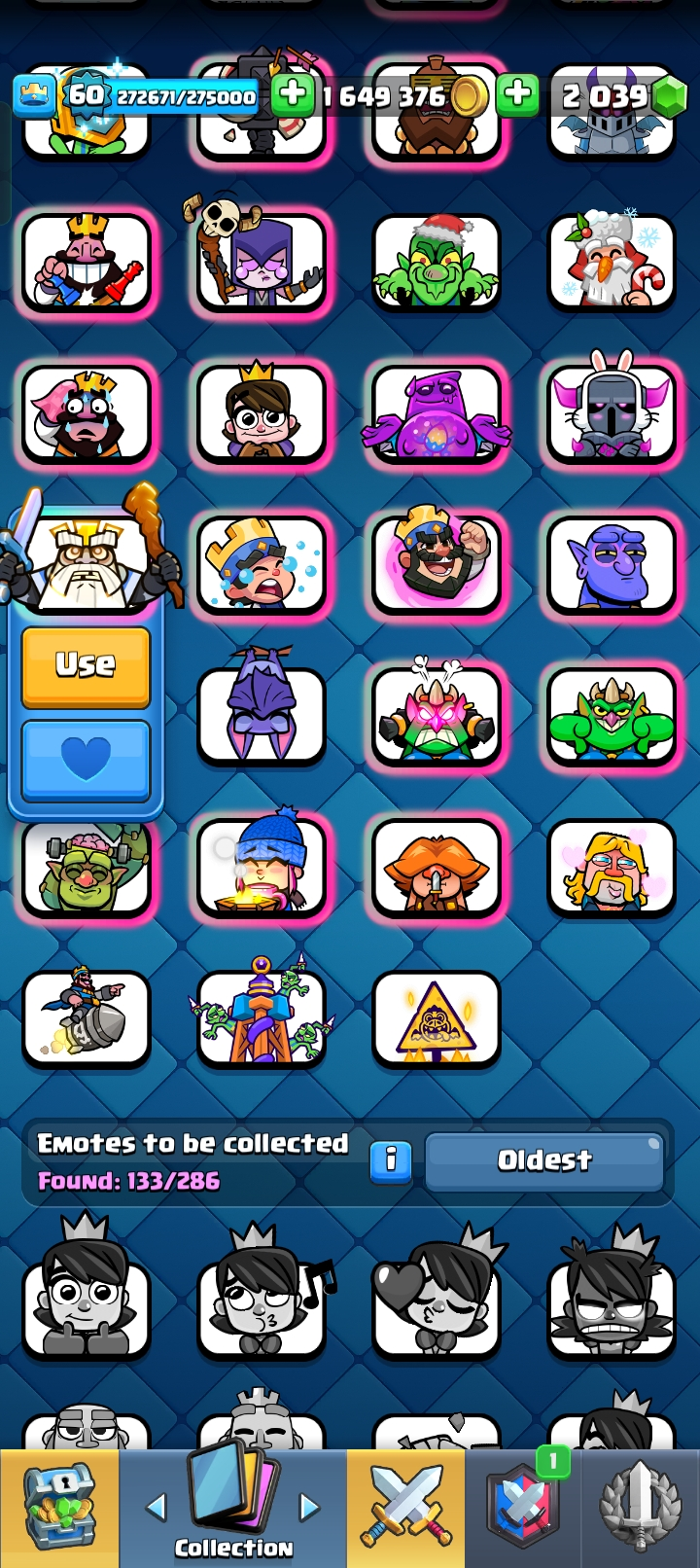Open the Oldest sort dropdown
This screenshot has width=700, height=1568.
tap(544, 1159)
